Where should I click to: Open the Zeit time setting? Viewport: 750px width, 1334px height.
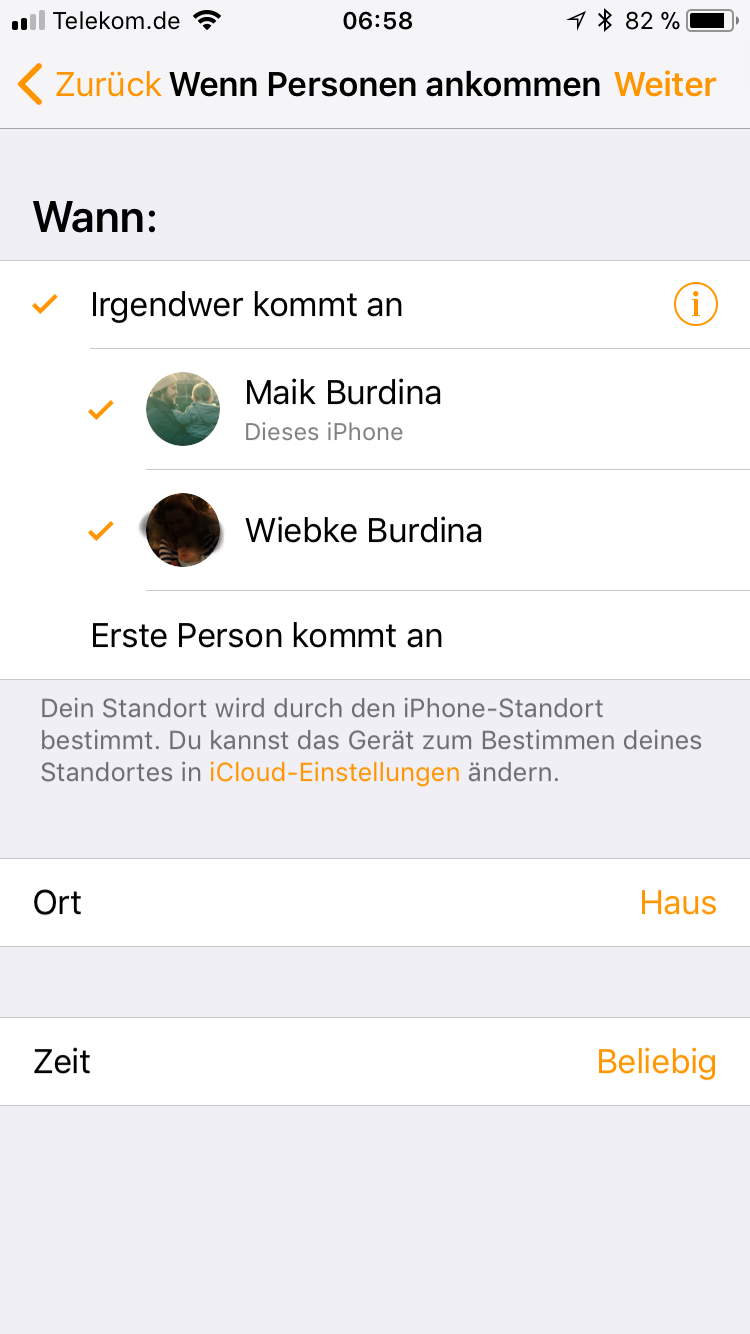pyautogui.click(x=375, y=1061)
